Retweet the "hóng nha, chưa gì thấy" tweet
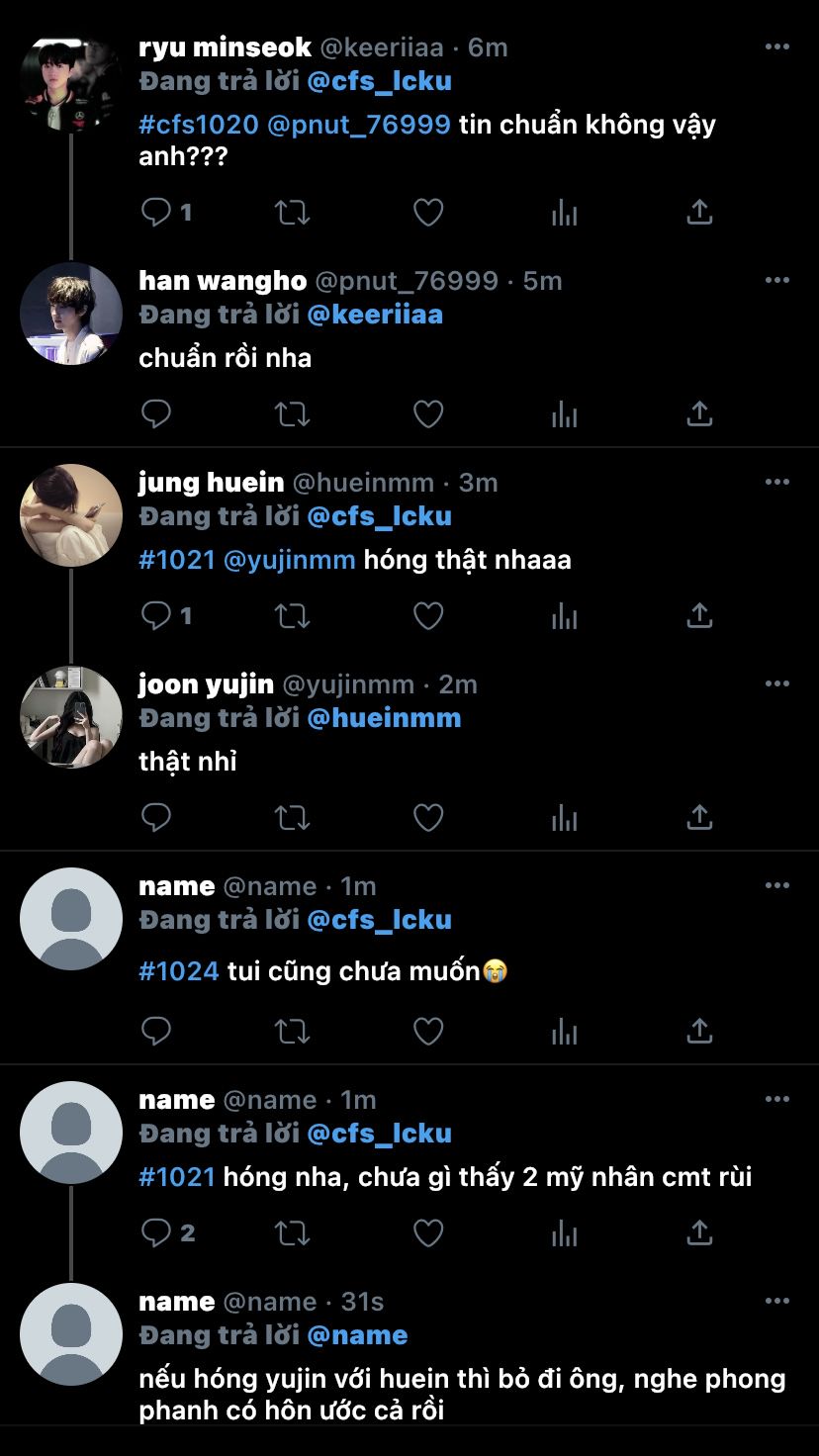This screenshot has height=1456, width=819. tap(292, 1232)
